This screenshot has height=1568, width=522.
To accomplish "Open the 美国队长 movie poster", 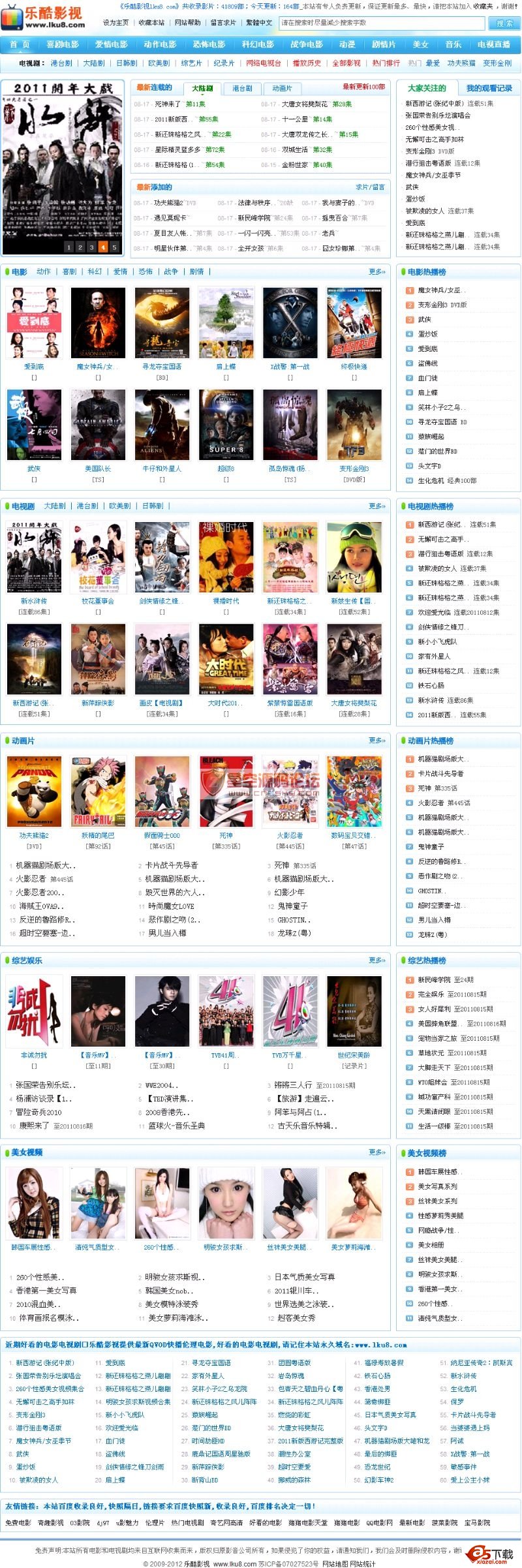I will click(x=98, y=425).
